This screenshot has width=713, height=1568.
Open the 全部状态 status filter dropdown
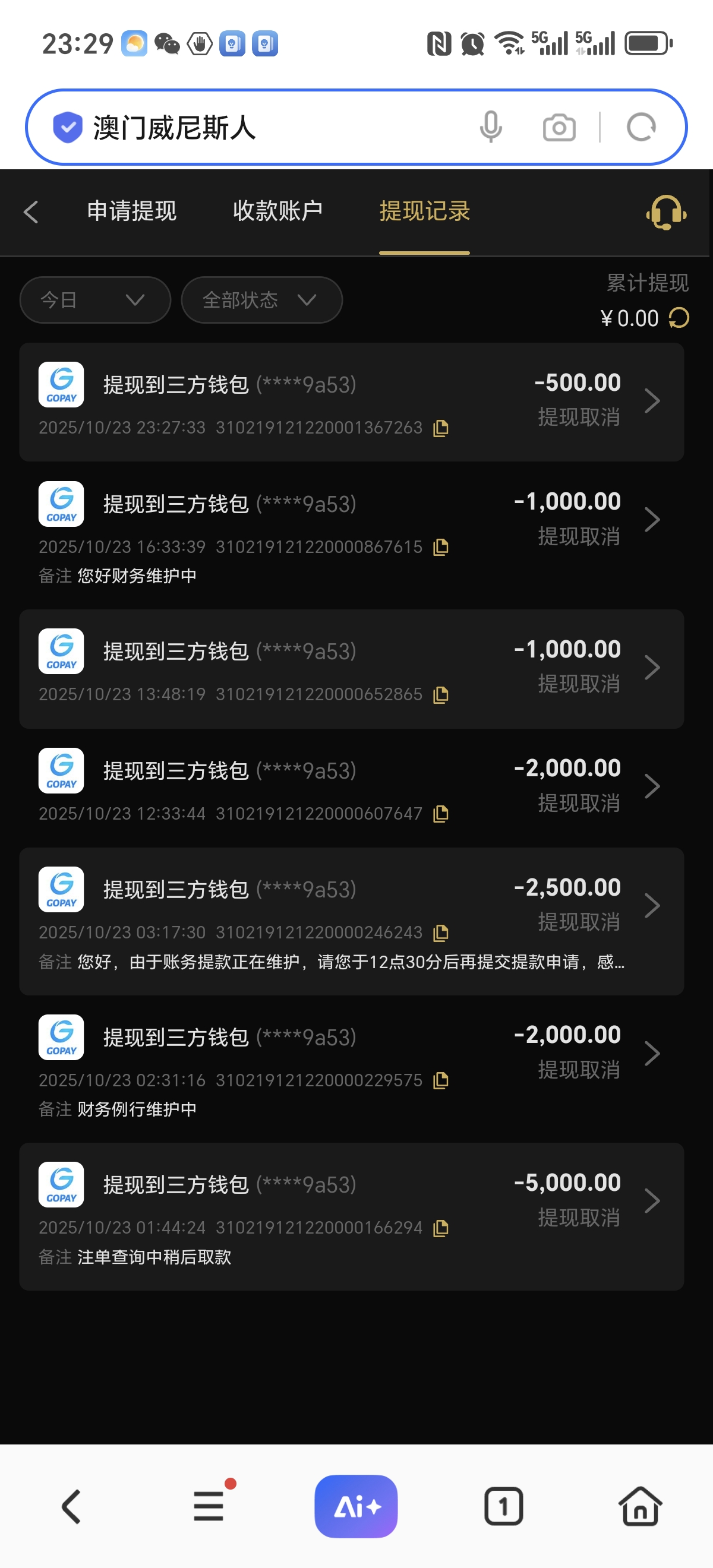tap(261, 299)
